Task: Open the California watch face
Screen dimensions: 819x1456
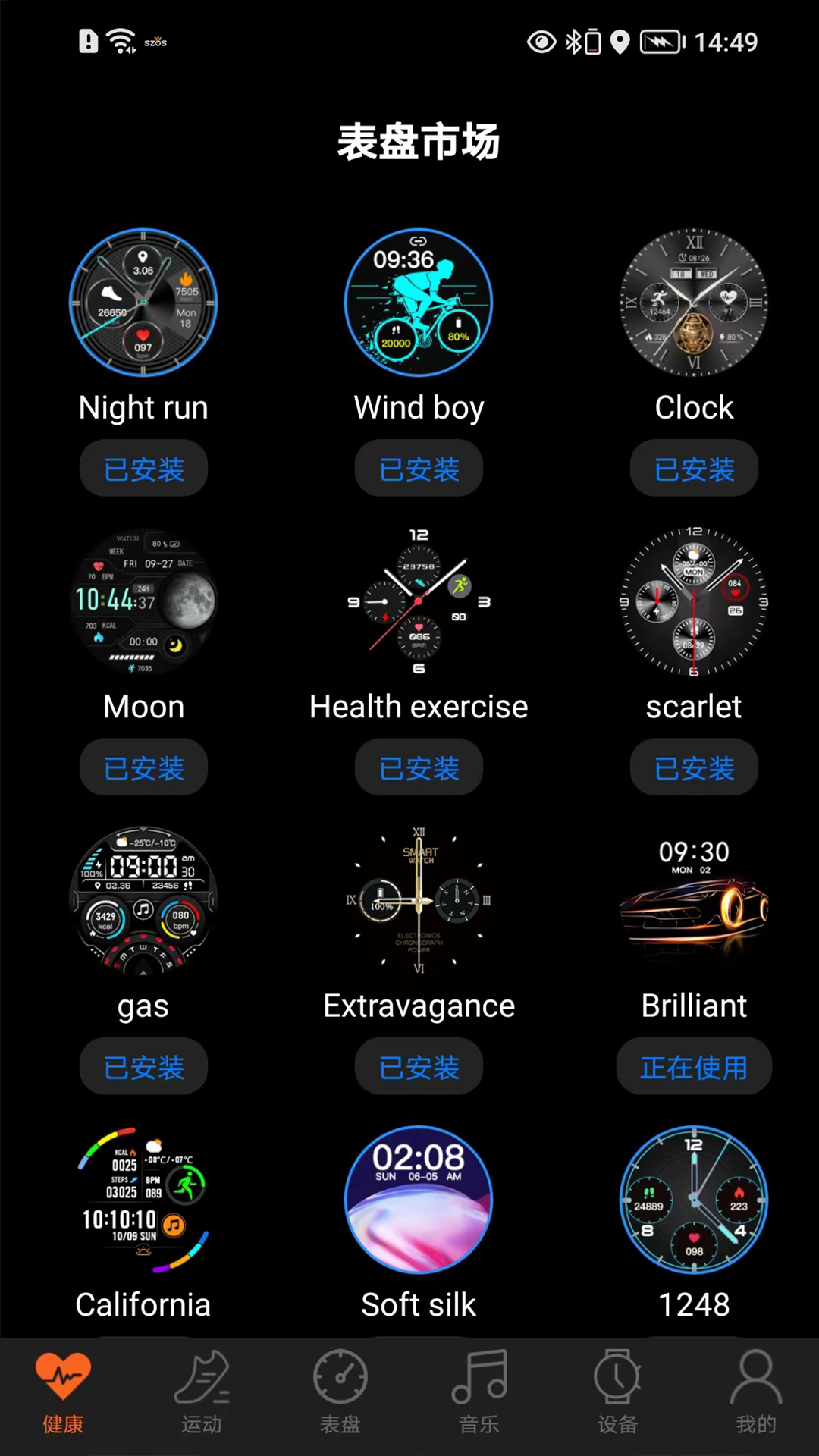Action: pyautogui.click(x=143, y=1200)
